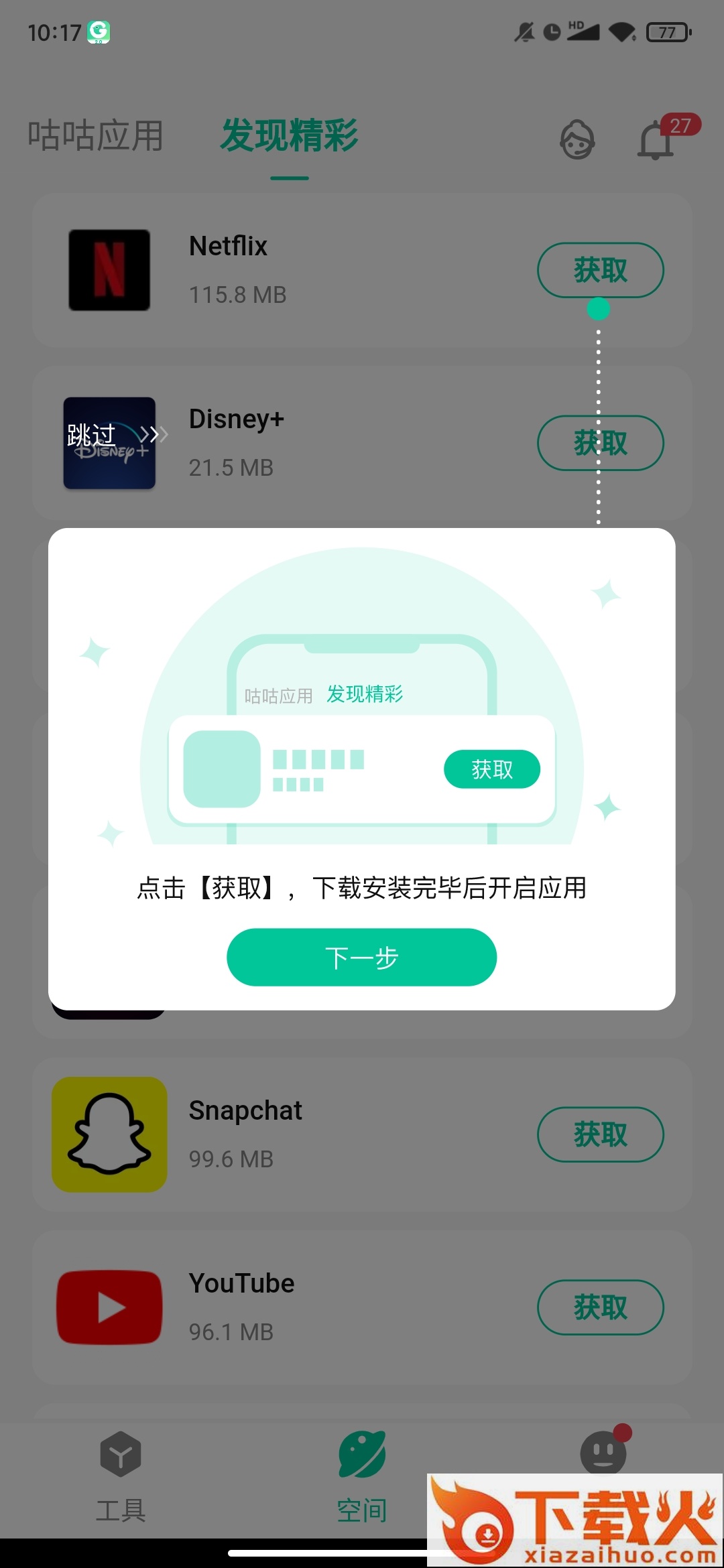Switch to the 咕咕应用 tab
Screen dimensions: 724x1568
pyautogui.click(x=96, y=136)
